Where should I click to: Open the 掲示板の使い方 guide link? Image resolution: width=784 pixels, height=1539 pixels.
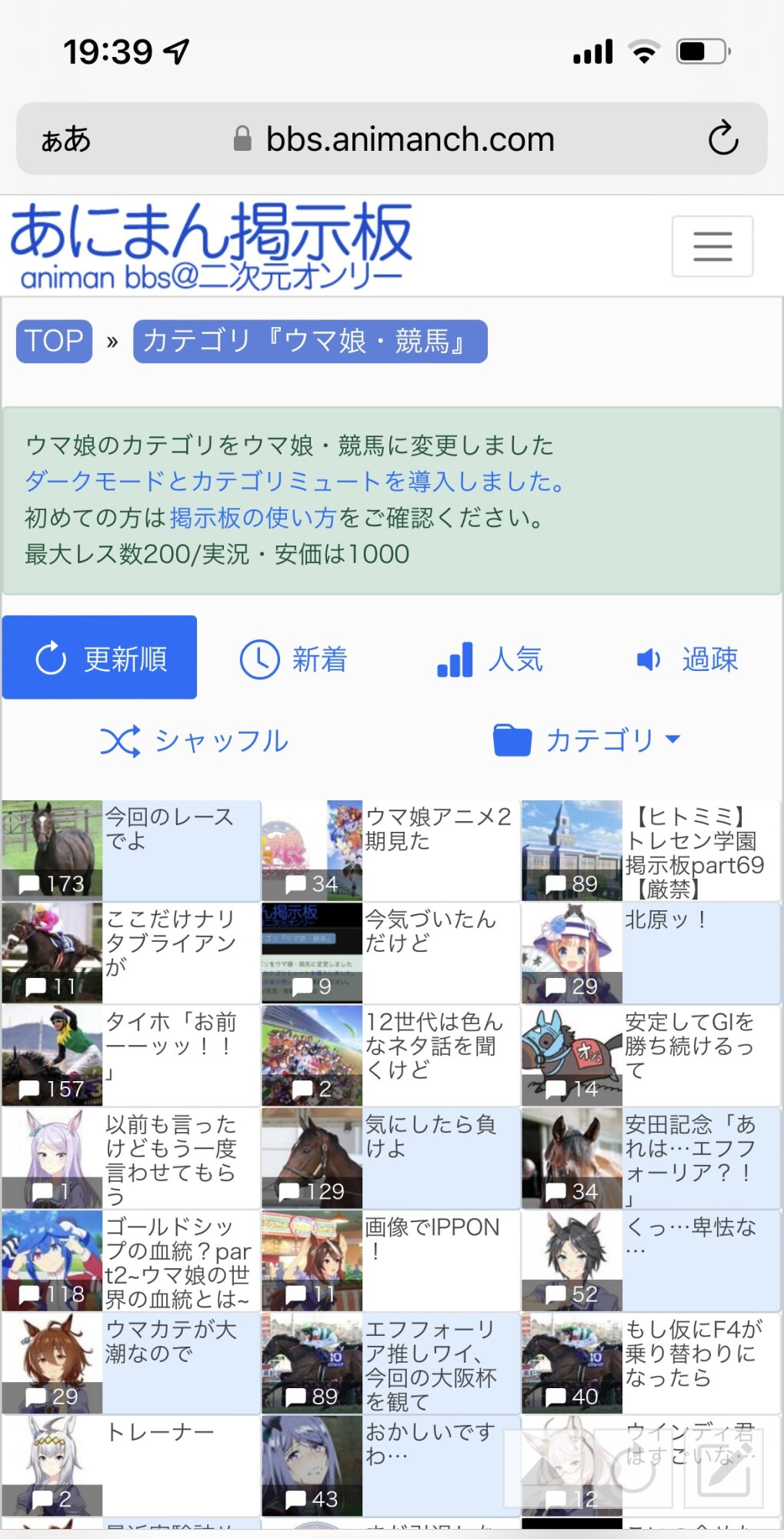pos(253,518)
